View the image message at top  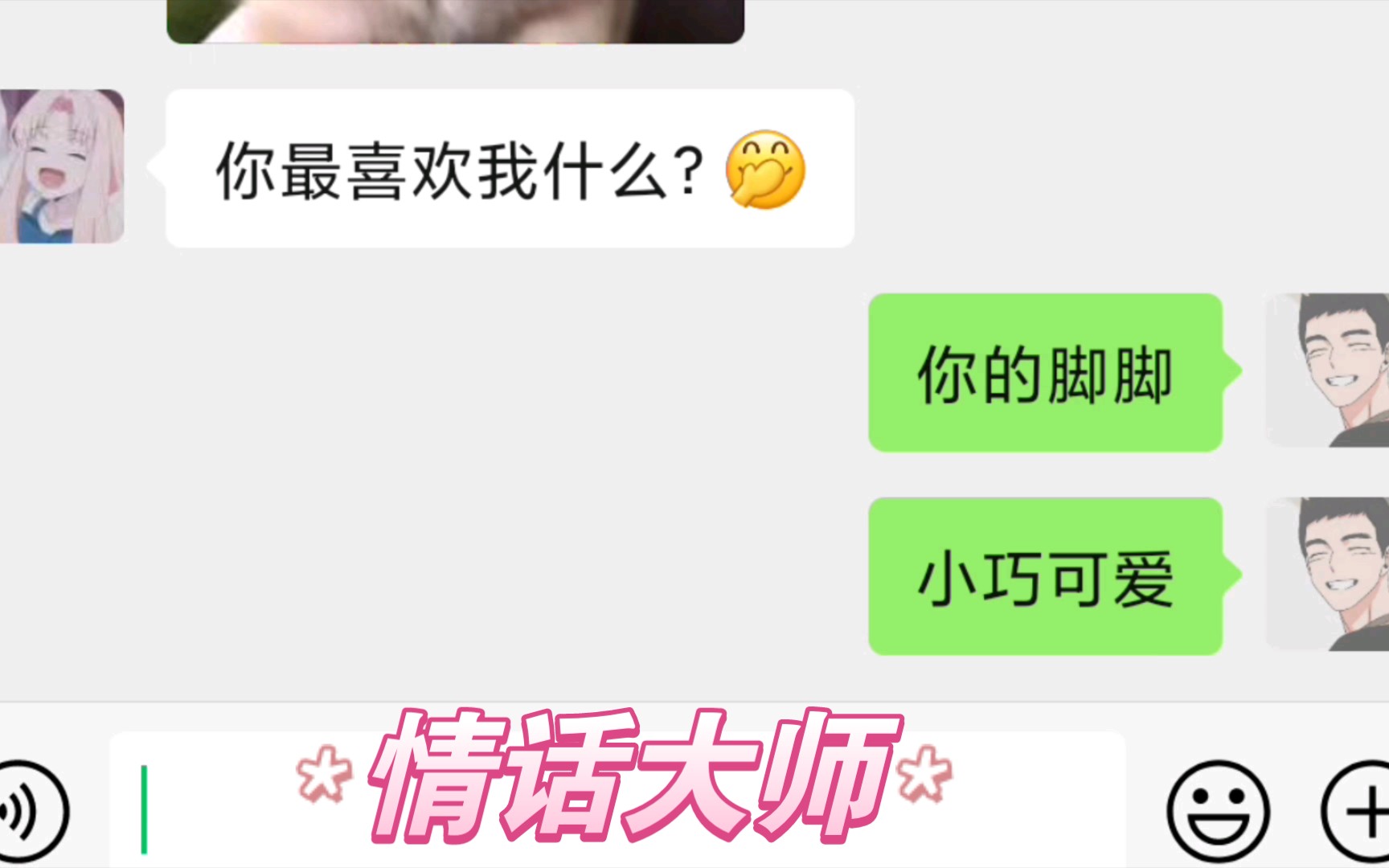point(455,20)
